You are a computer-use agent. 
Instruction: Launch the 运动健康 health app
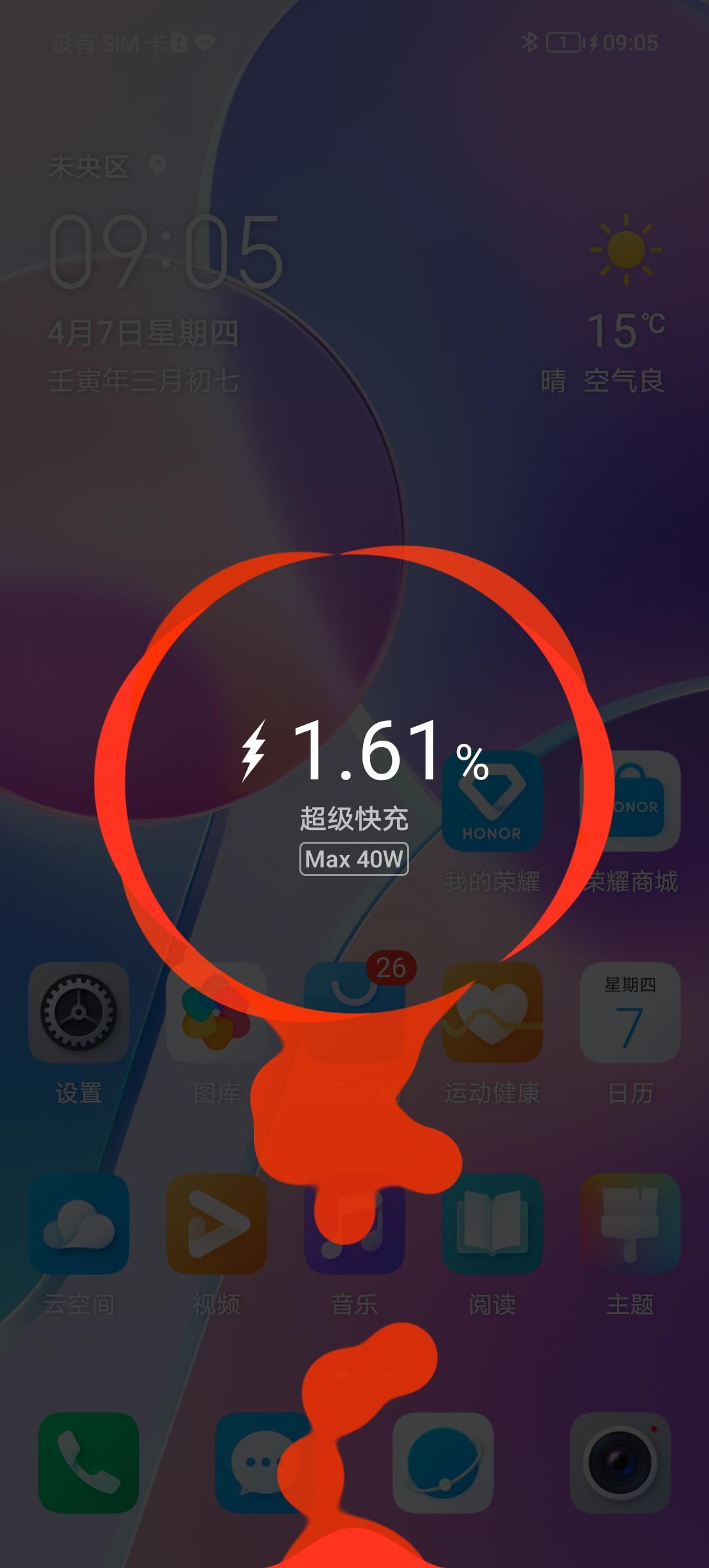[x=492, y=1013]
